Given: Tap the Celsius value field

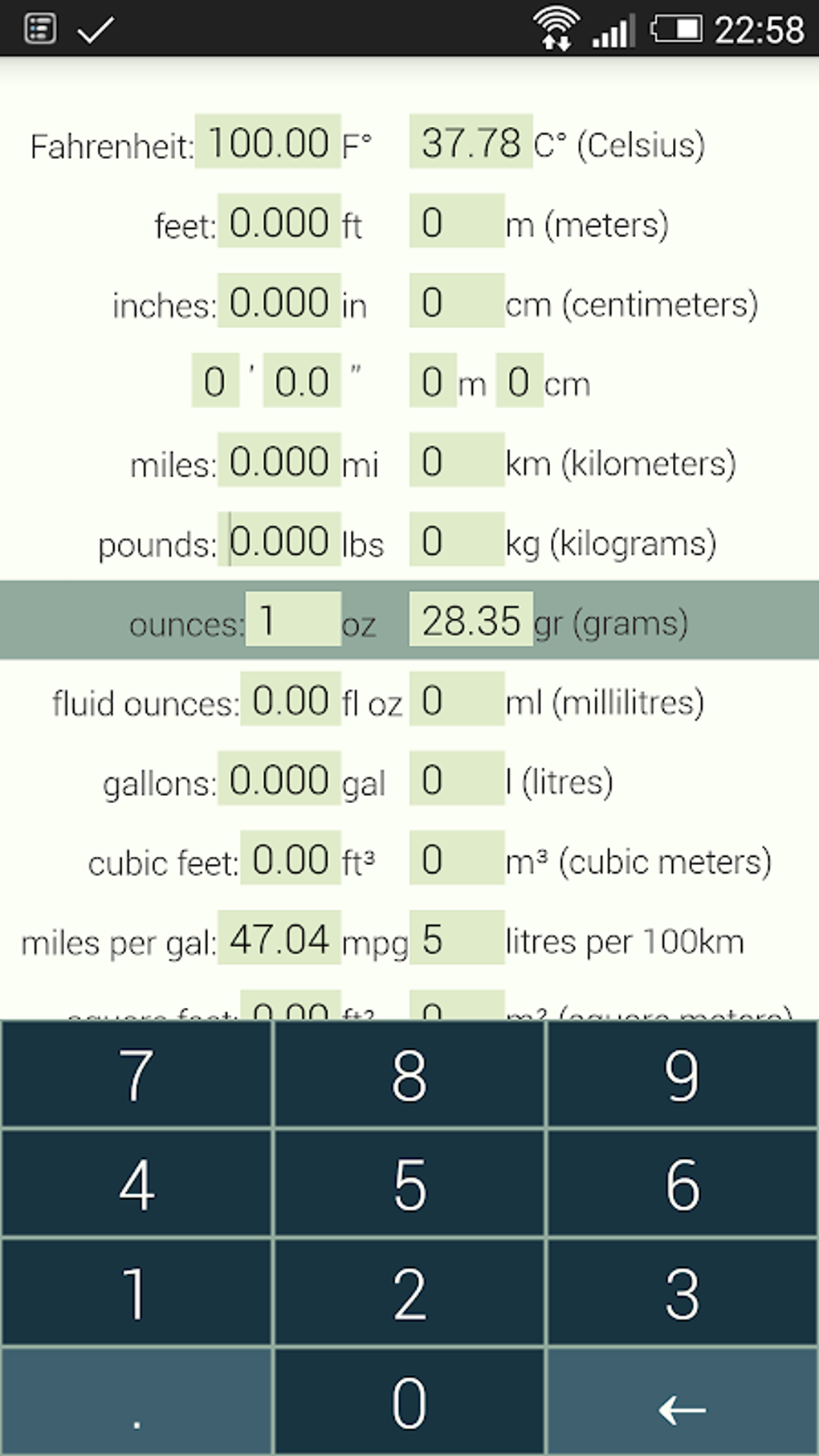Looking at the screenshot, I should coord(471,143).
